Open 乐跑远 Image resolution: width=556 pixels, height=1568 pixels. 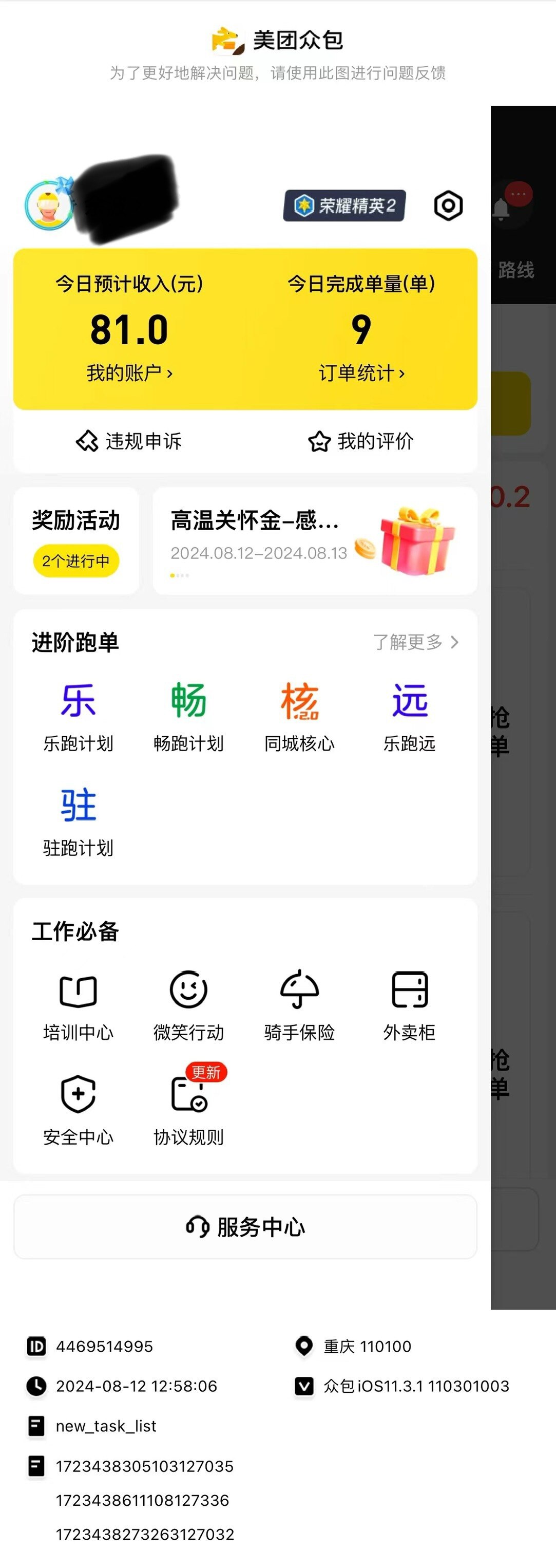(x=409, y=716)
